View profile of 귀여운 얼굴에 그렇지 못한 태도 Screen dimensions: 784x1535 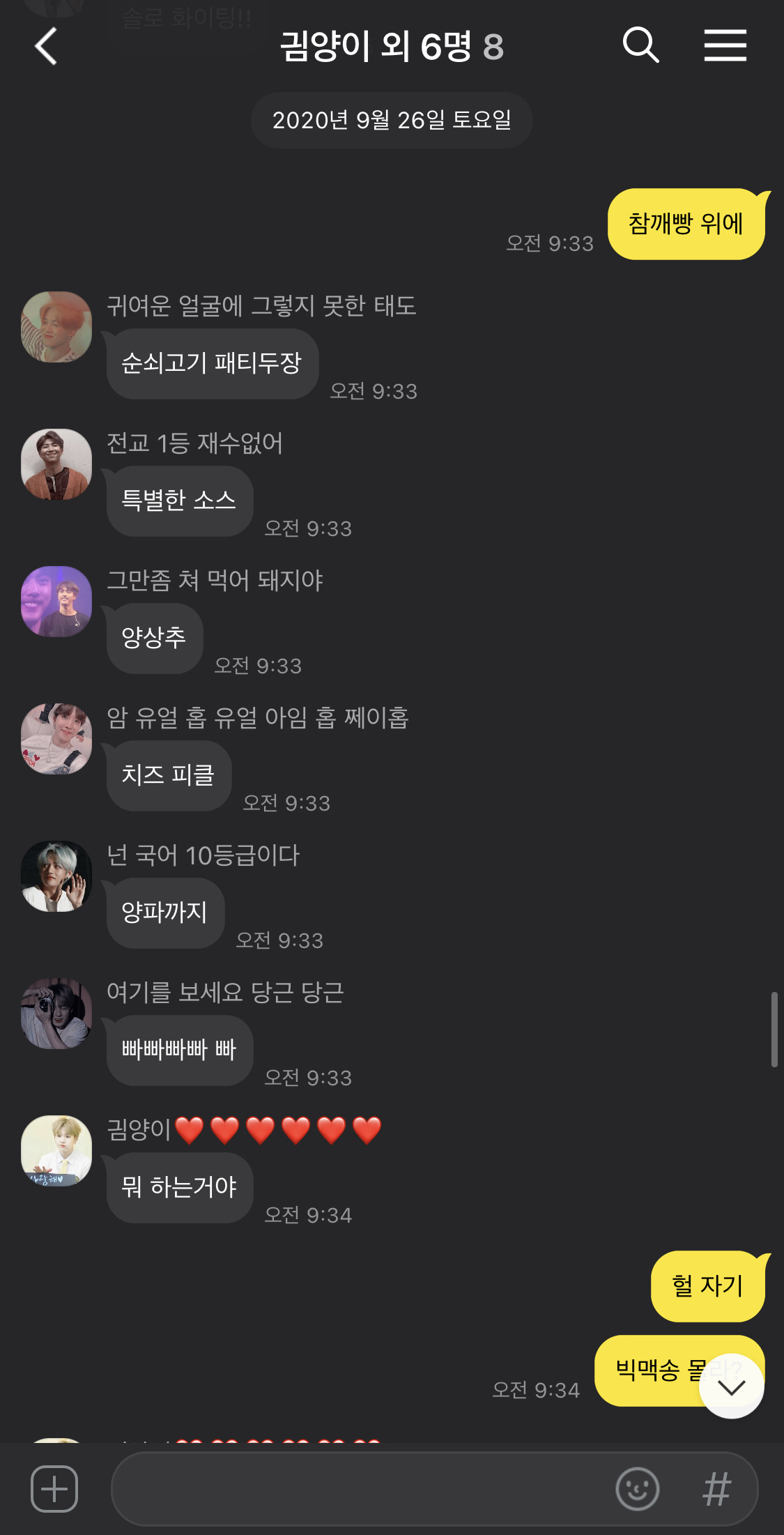(x=56, y=327)
